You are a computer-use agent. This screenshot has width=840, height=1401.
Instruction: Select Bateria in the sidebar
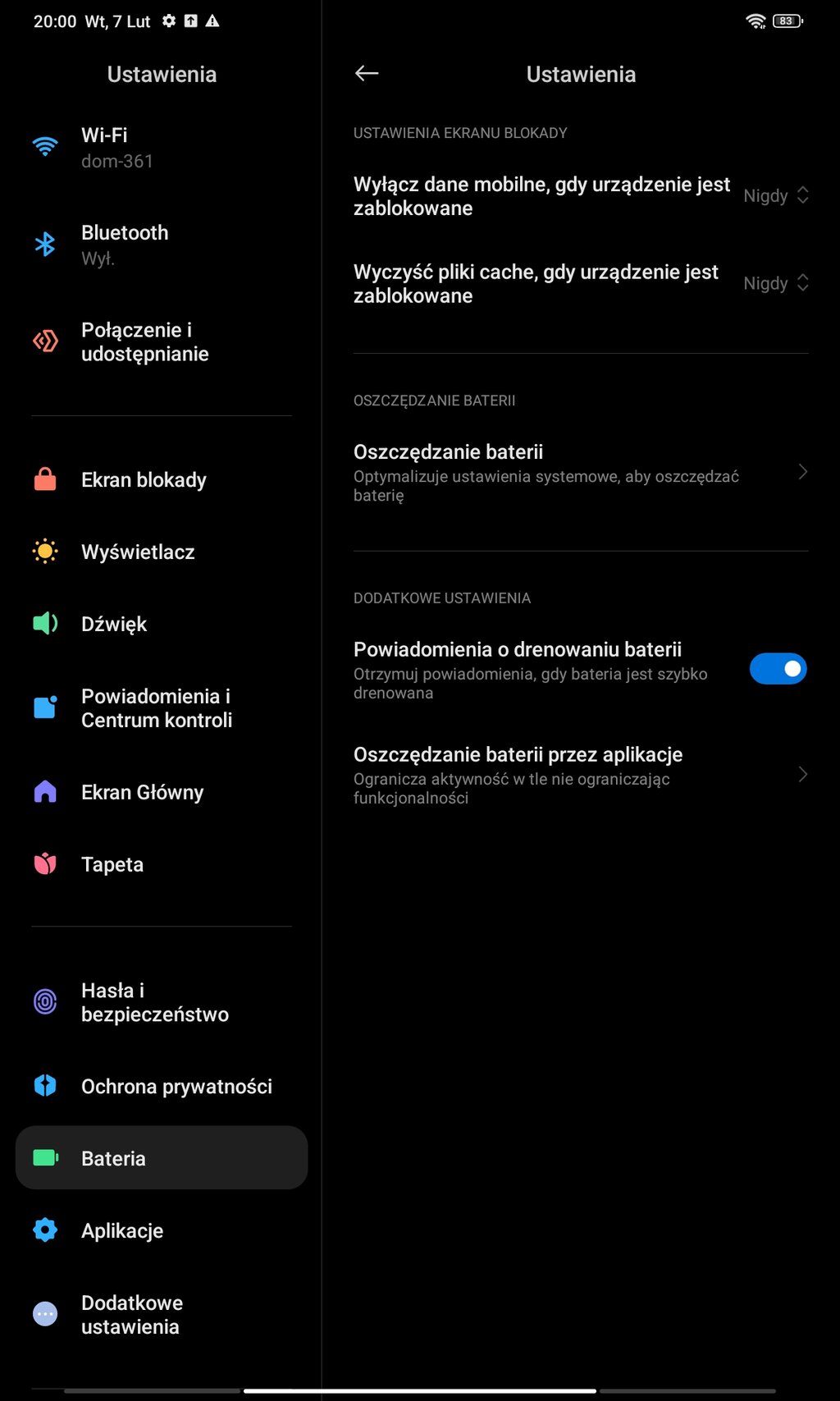[x=162, y=1158]
